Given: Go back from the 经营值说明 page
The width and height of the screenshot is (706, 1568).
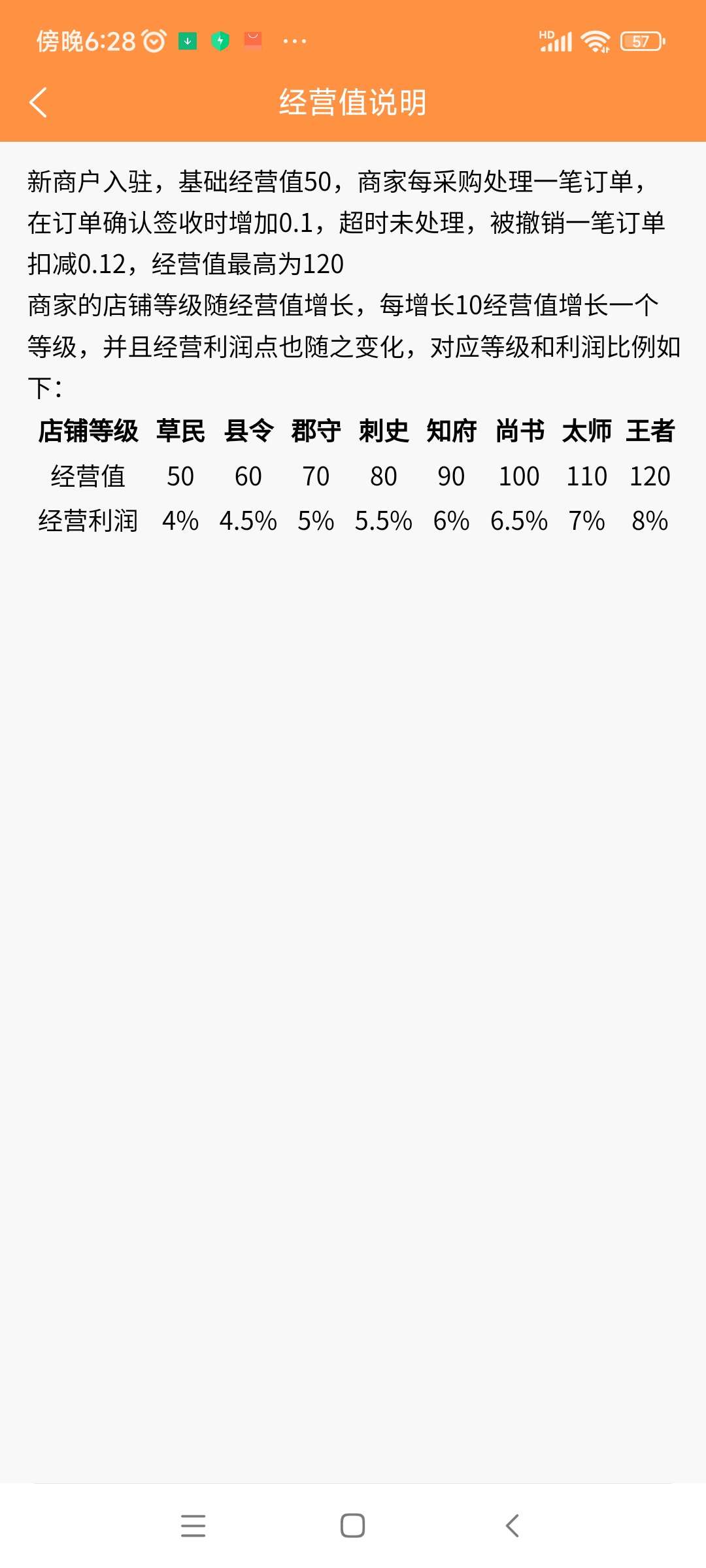Looking at the screenshot, I should point(39,103).
